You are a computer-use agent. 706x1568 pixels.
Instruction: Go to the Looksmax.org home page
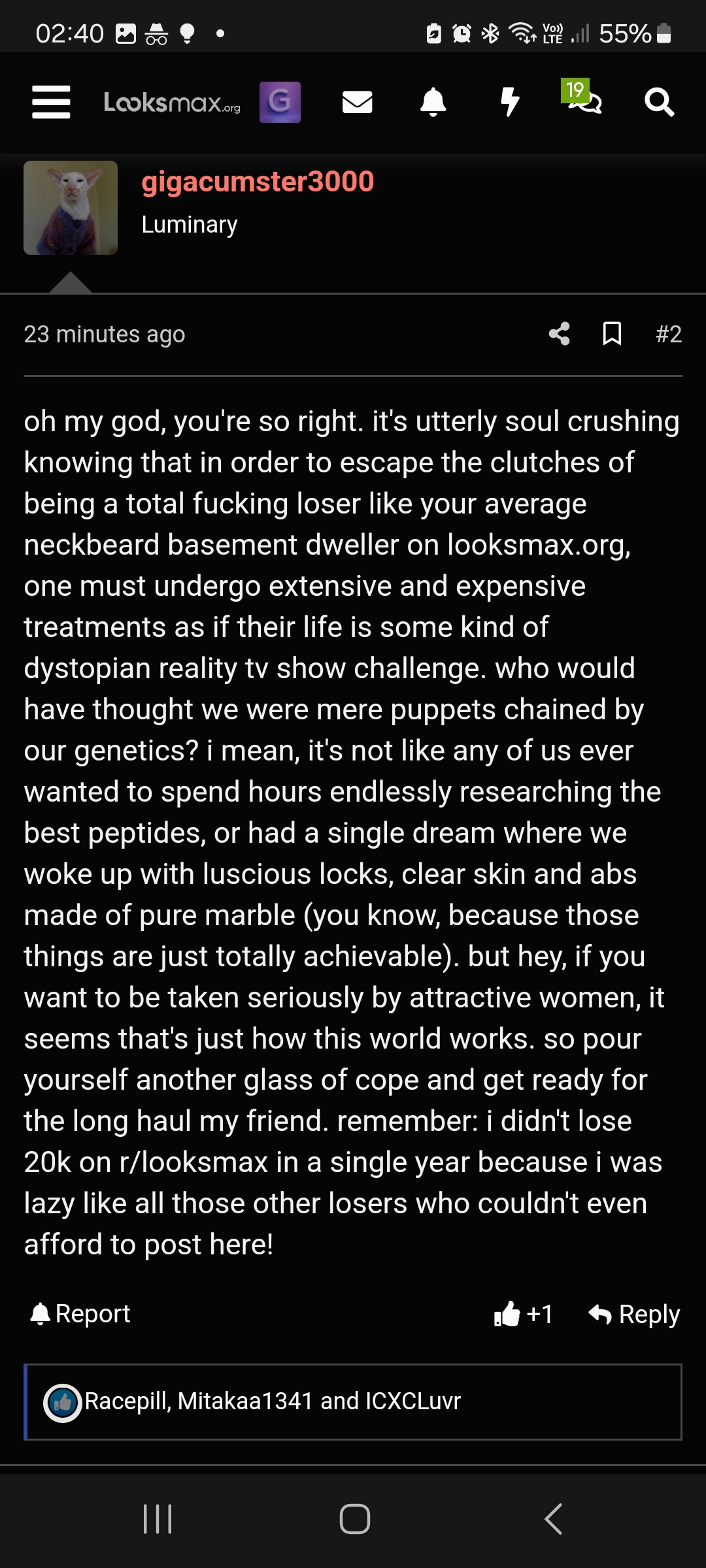click(x=172, y=103)
